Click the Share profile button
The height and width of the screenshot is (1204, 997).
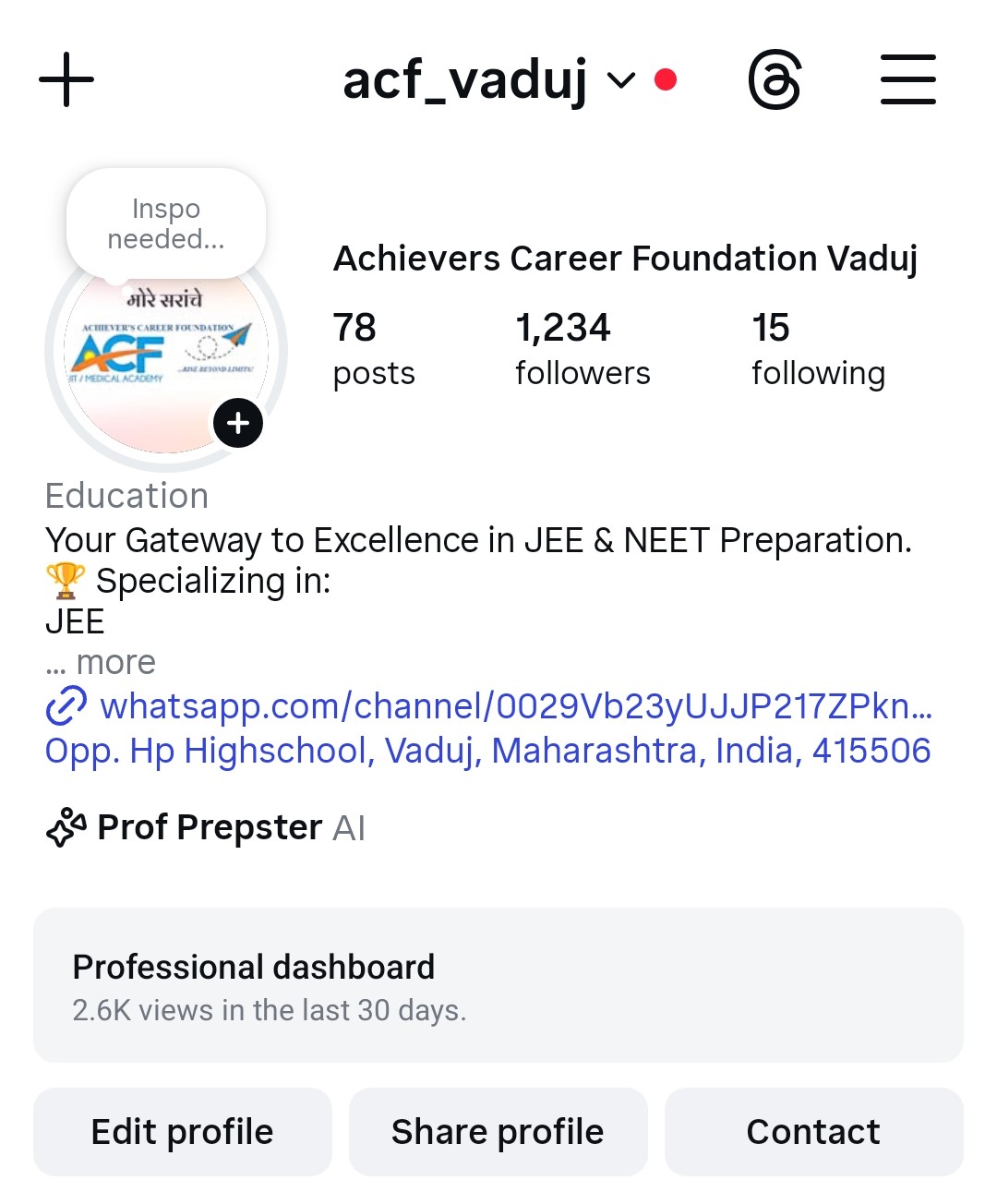tap(498, 1131)
